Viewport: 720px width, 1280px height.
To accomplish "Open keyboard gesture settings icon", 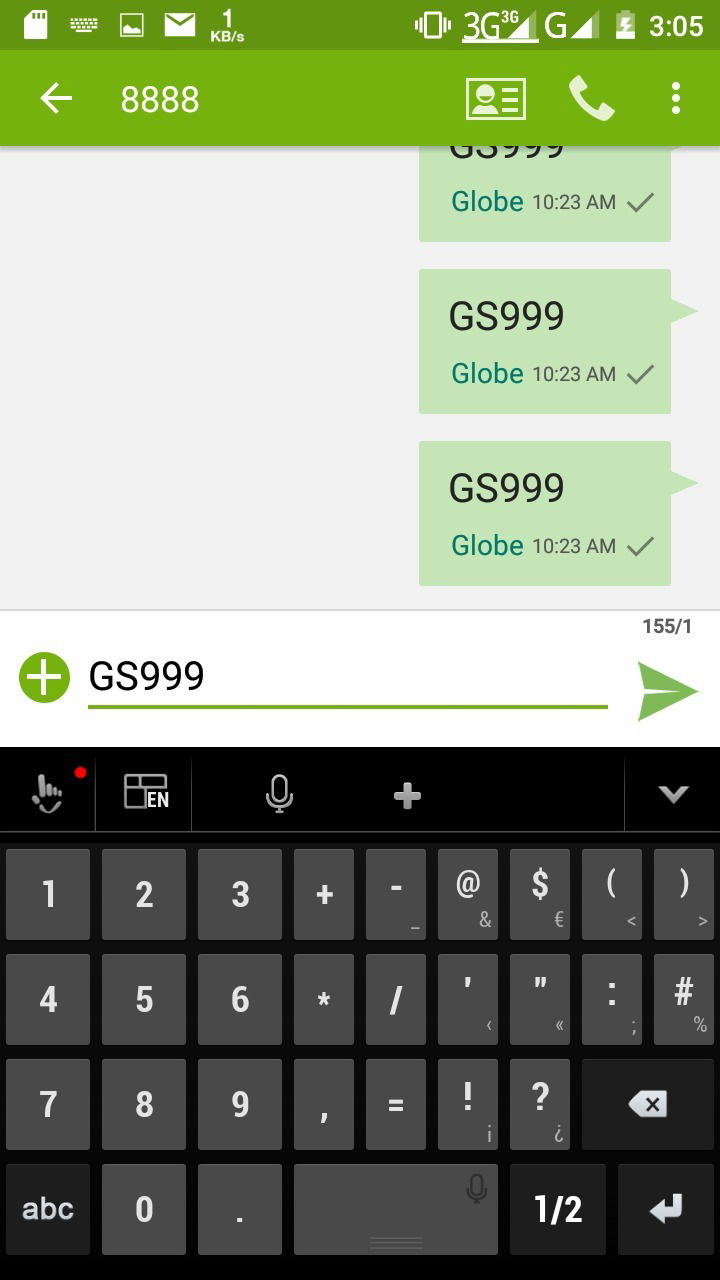I will (47, 794).
